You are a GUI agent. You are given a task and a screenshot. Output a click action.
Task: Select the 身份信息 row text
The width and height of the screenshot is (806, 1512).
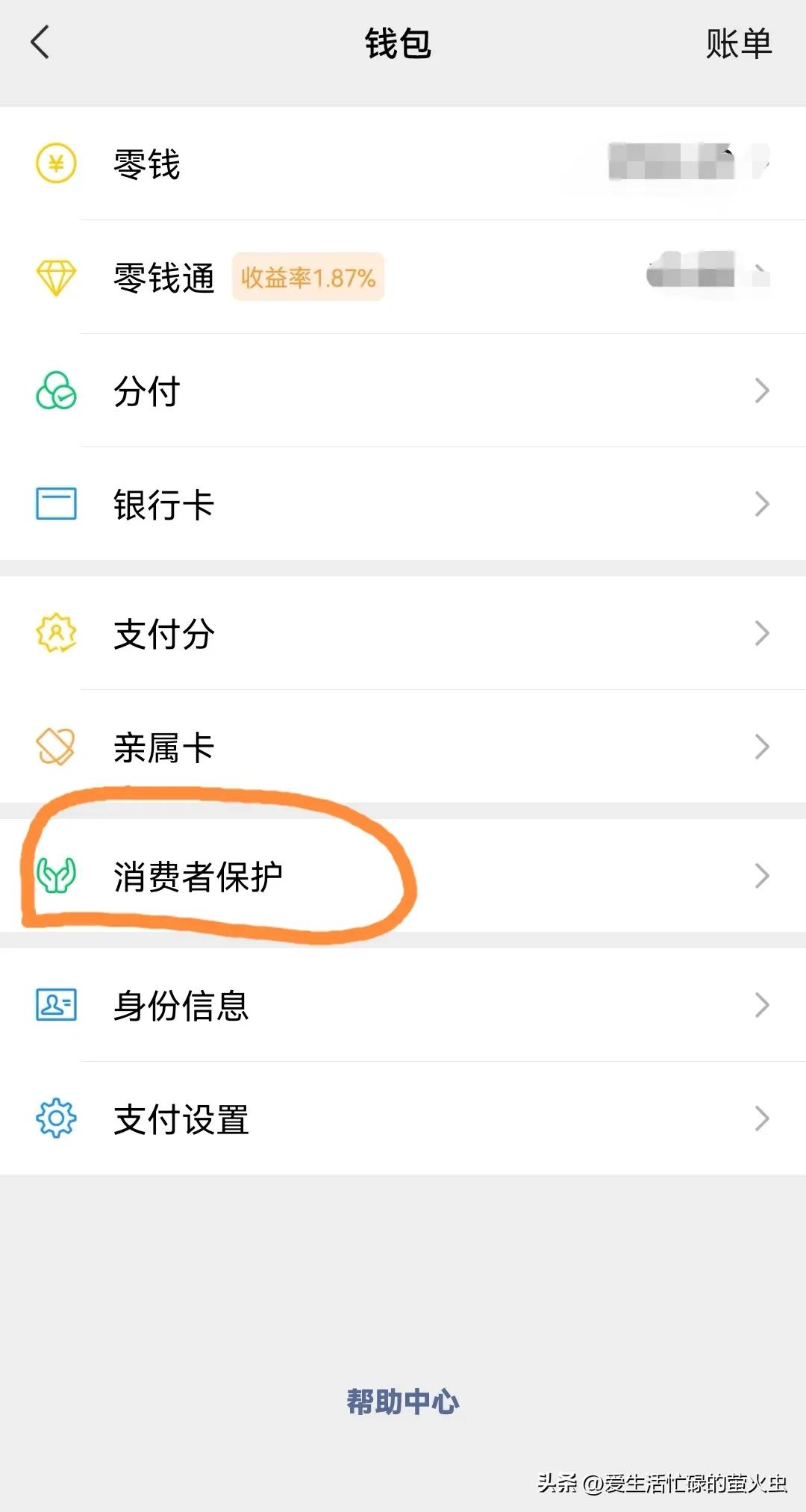tap(181, 1007)
